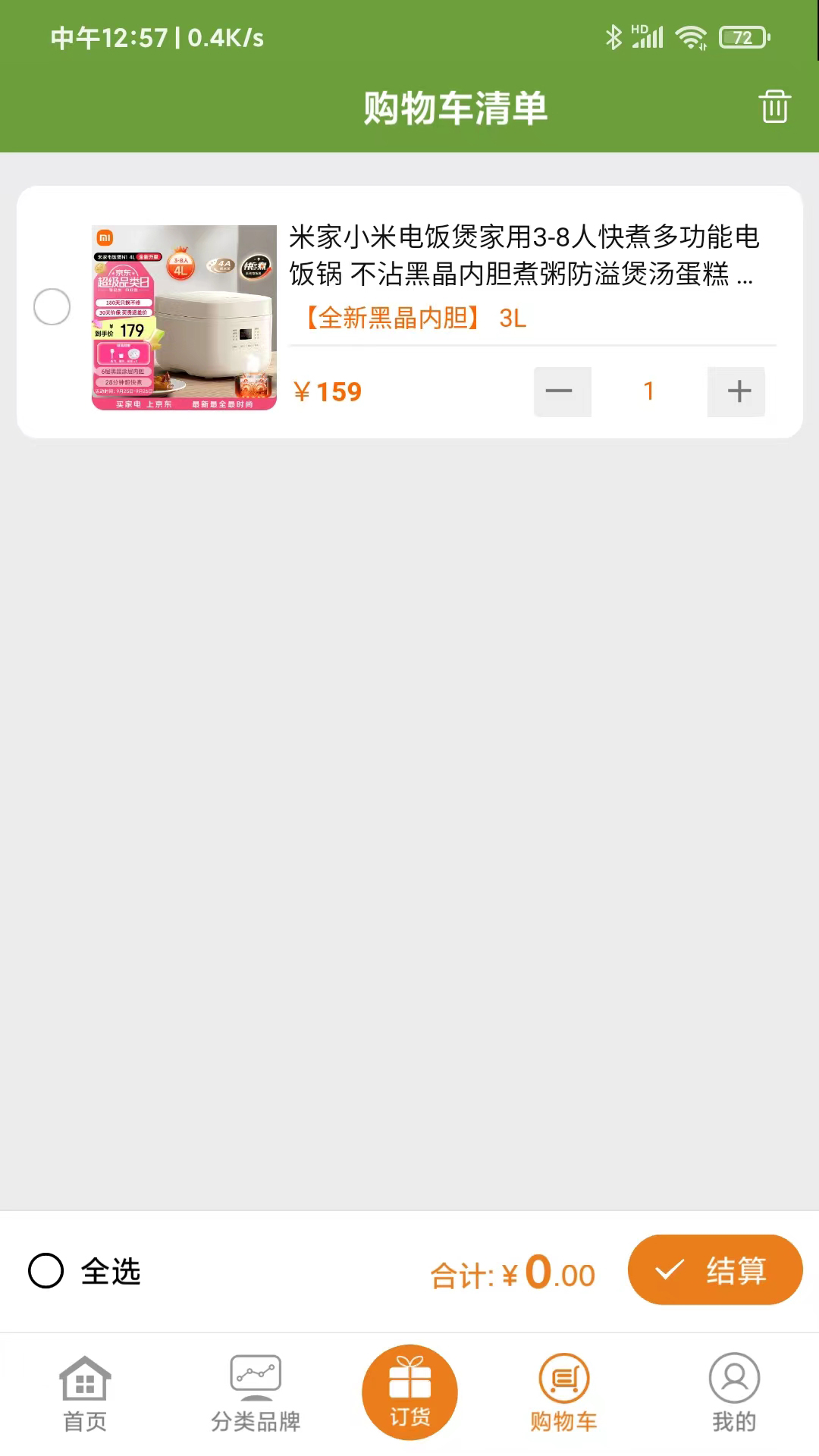Image resolution: width=819 pixels, height=1456 pixels.
Task: Increase rice cooker quantity with plus button
Action: point(736,391)
